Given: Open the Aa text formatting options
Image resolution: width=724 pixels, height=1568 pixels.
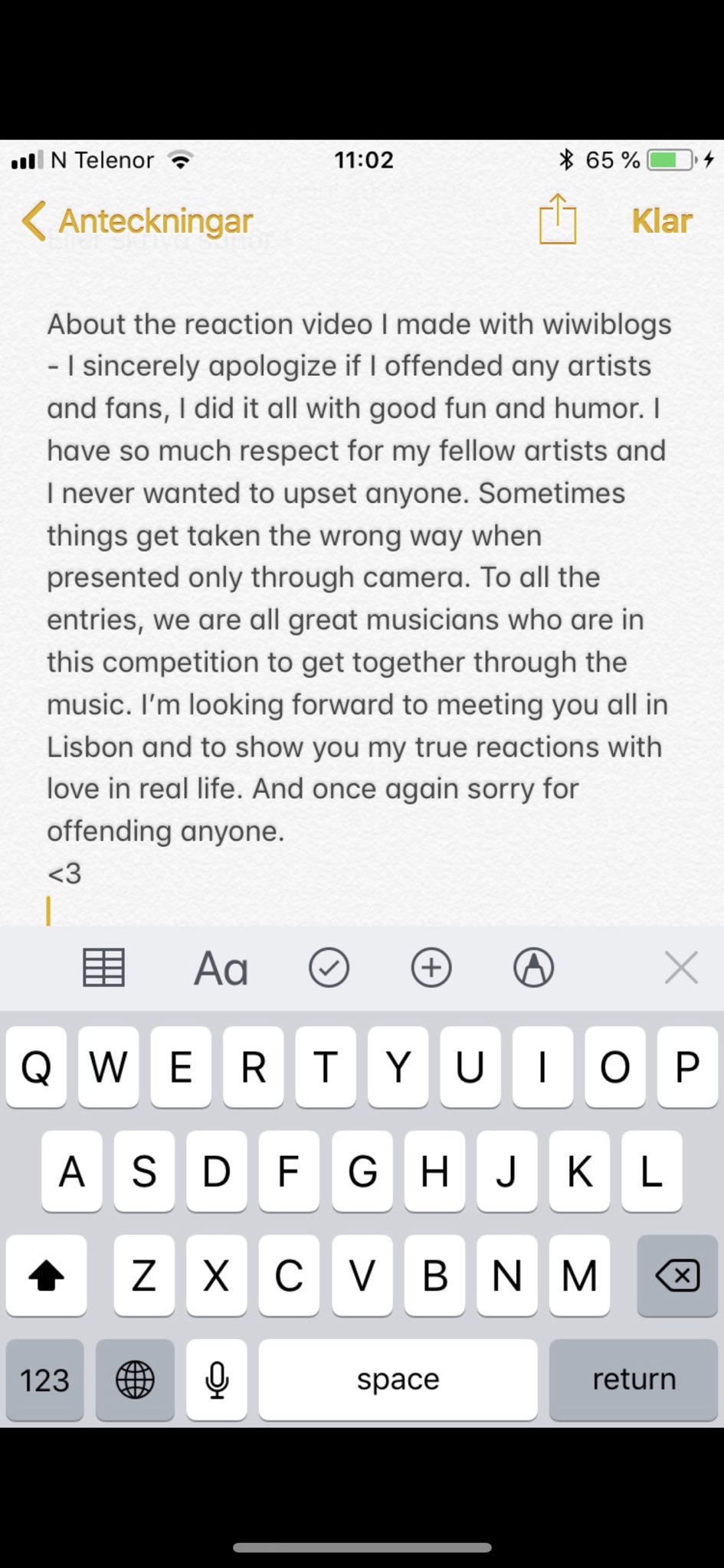Looking at the screenshot, I should coord(221,969).
